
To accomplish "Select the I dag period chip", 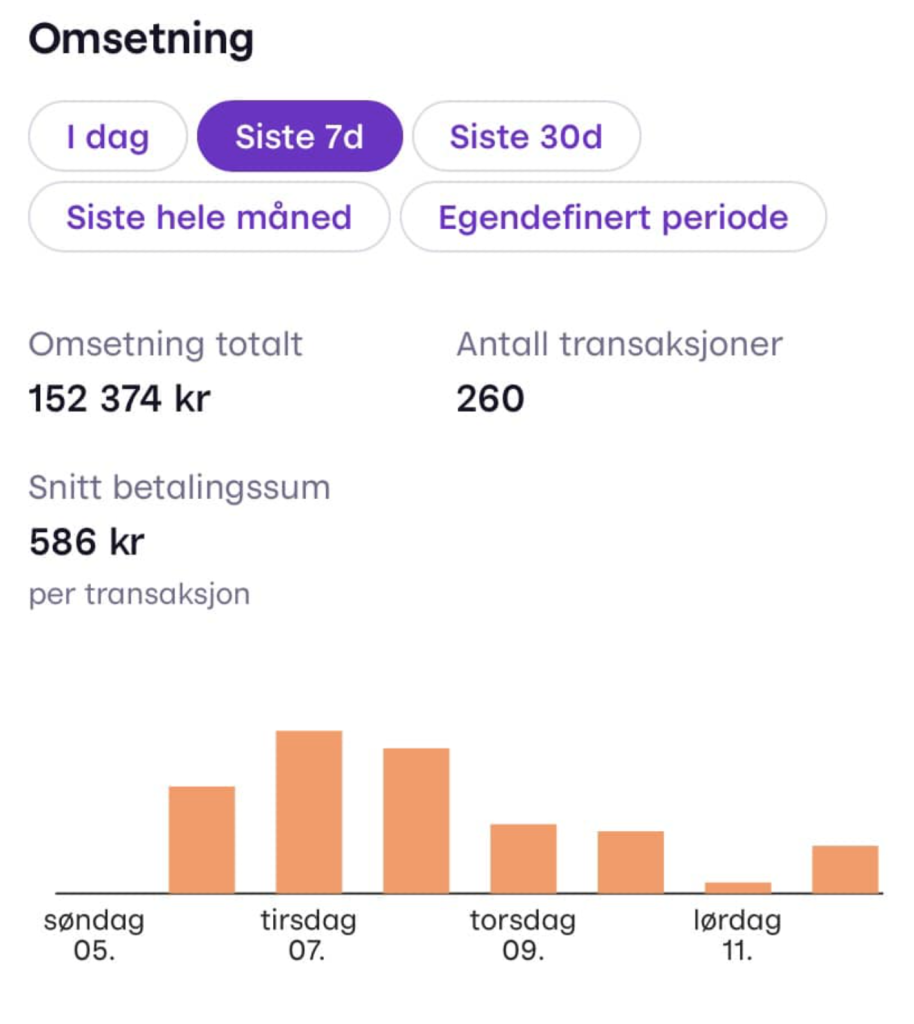I will click(x=108, y=137).
